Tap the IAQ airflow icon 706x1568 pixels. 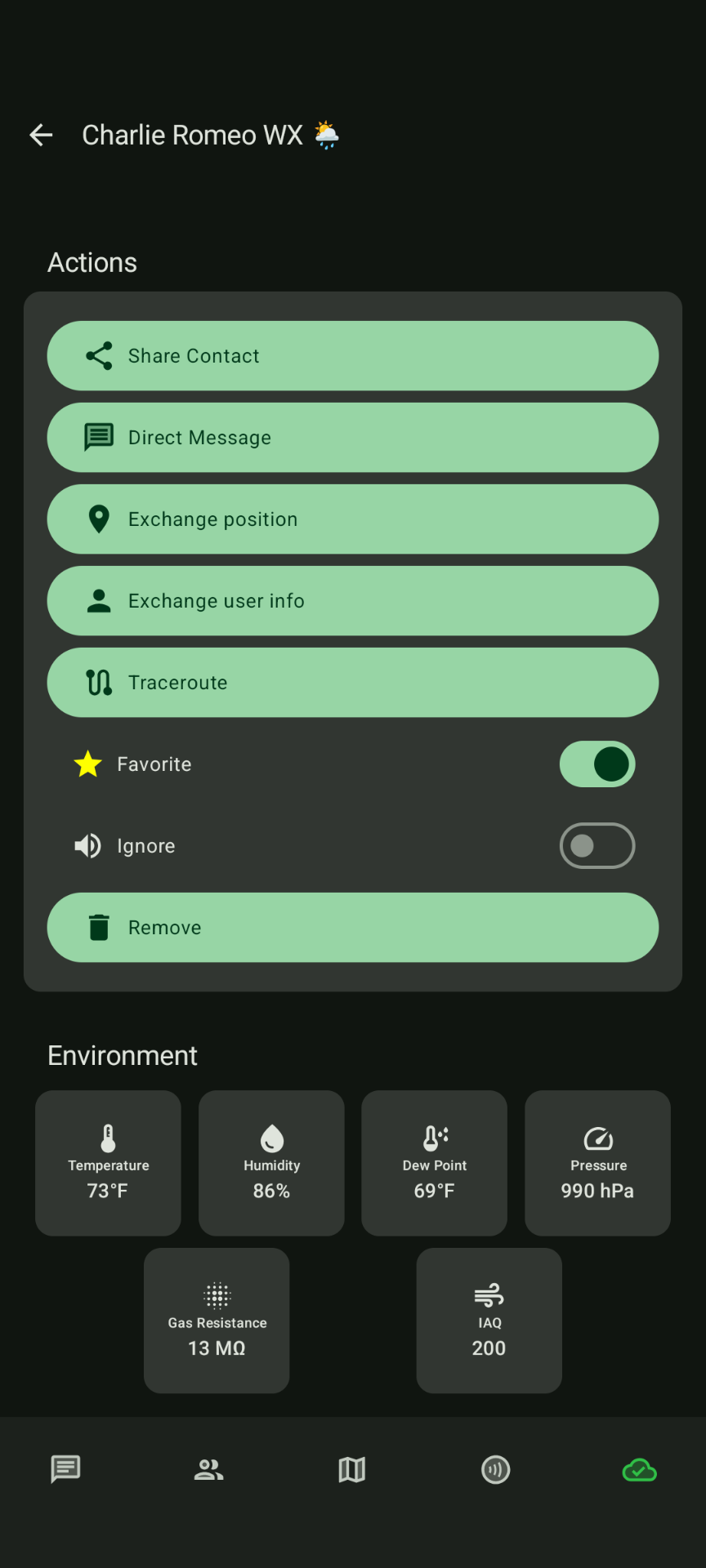click(x=488, y=1293)
